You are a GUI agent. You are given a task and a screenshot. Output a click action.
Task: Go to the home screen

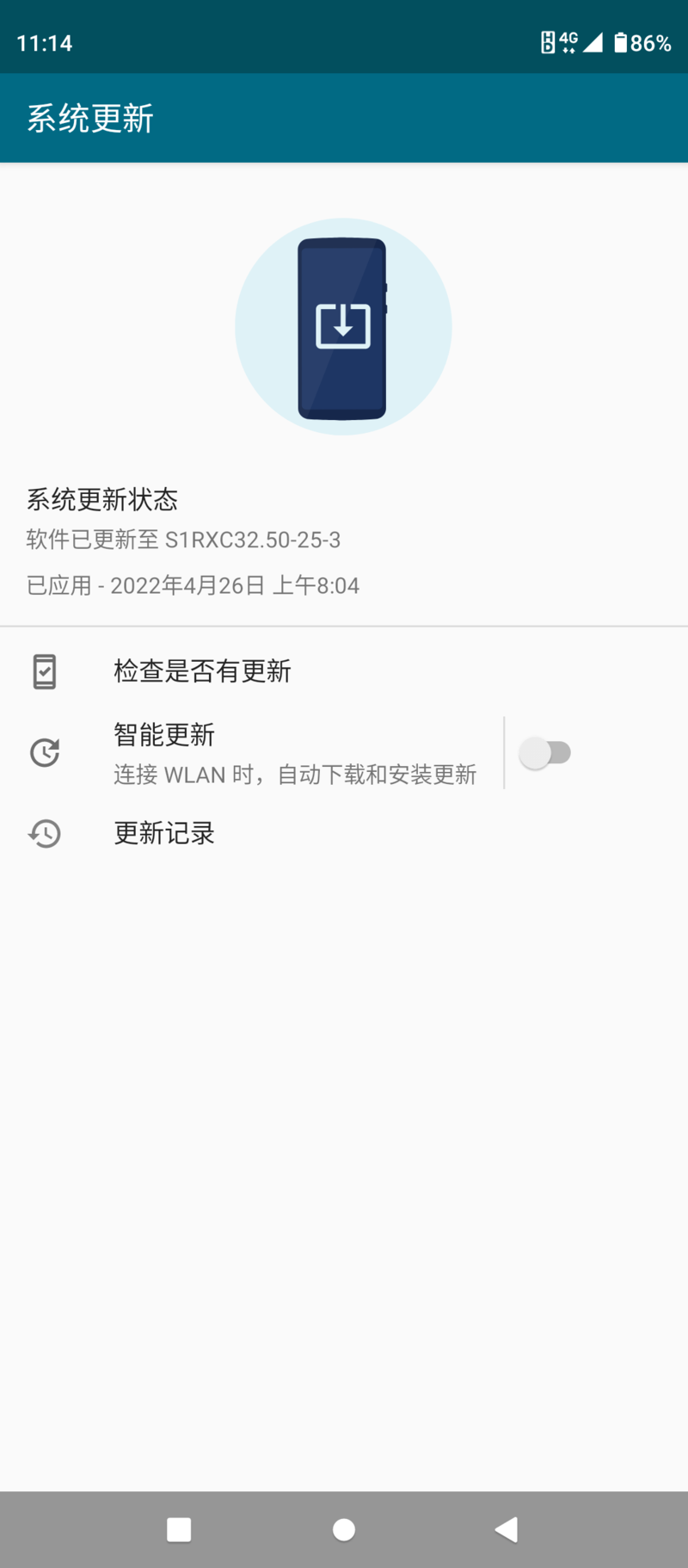point(344,1529)
